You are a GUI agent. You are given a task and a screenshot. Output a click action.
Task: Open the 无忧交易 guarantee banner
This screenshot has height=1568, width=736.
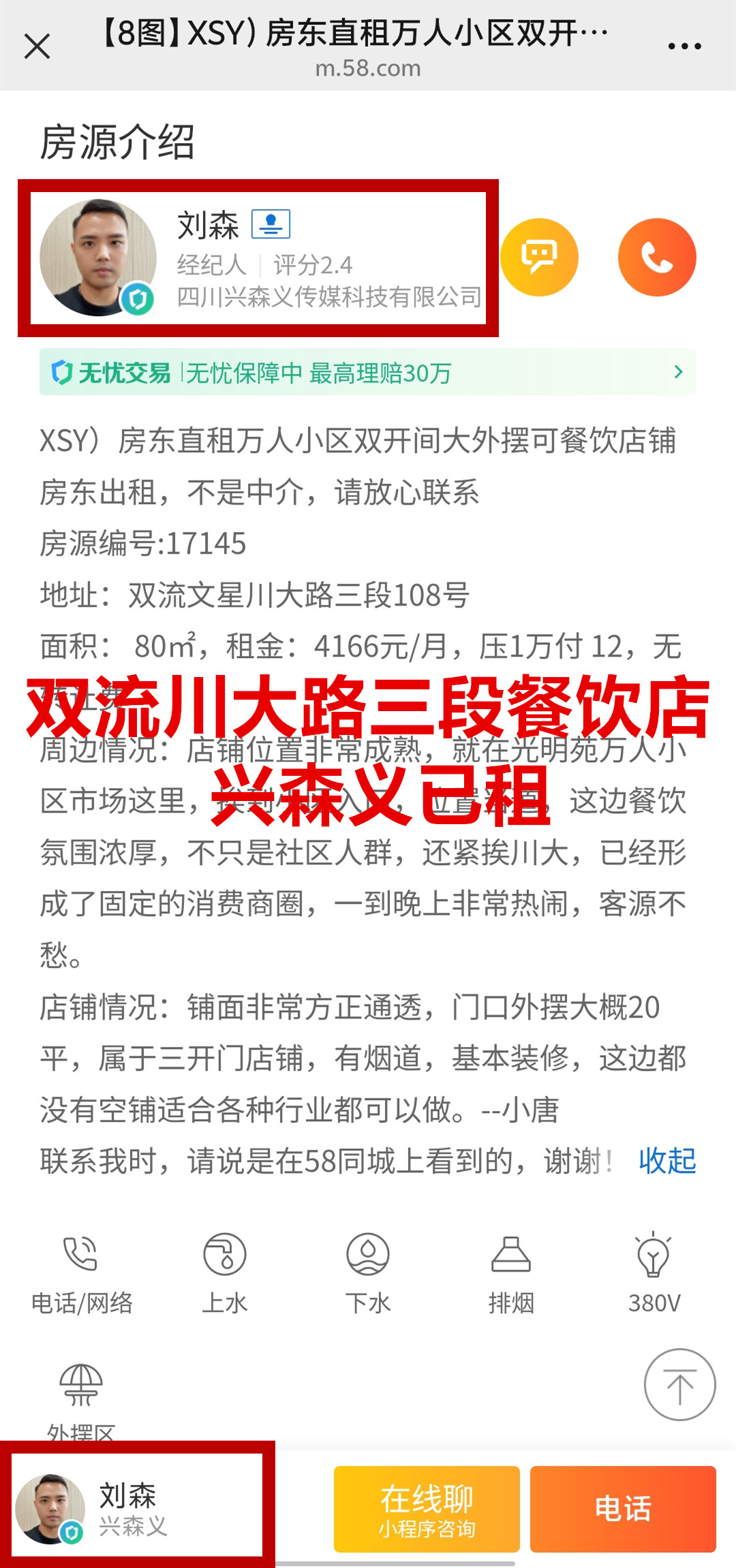(367, 373)
